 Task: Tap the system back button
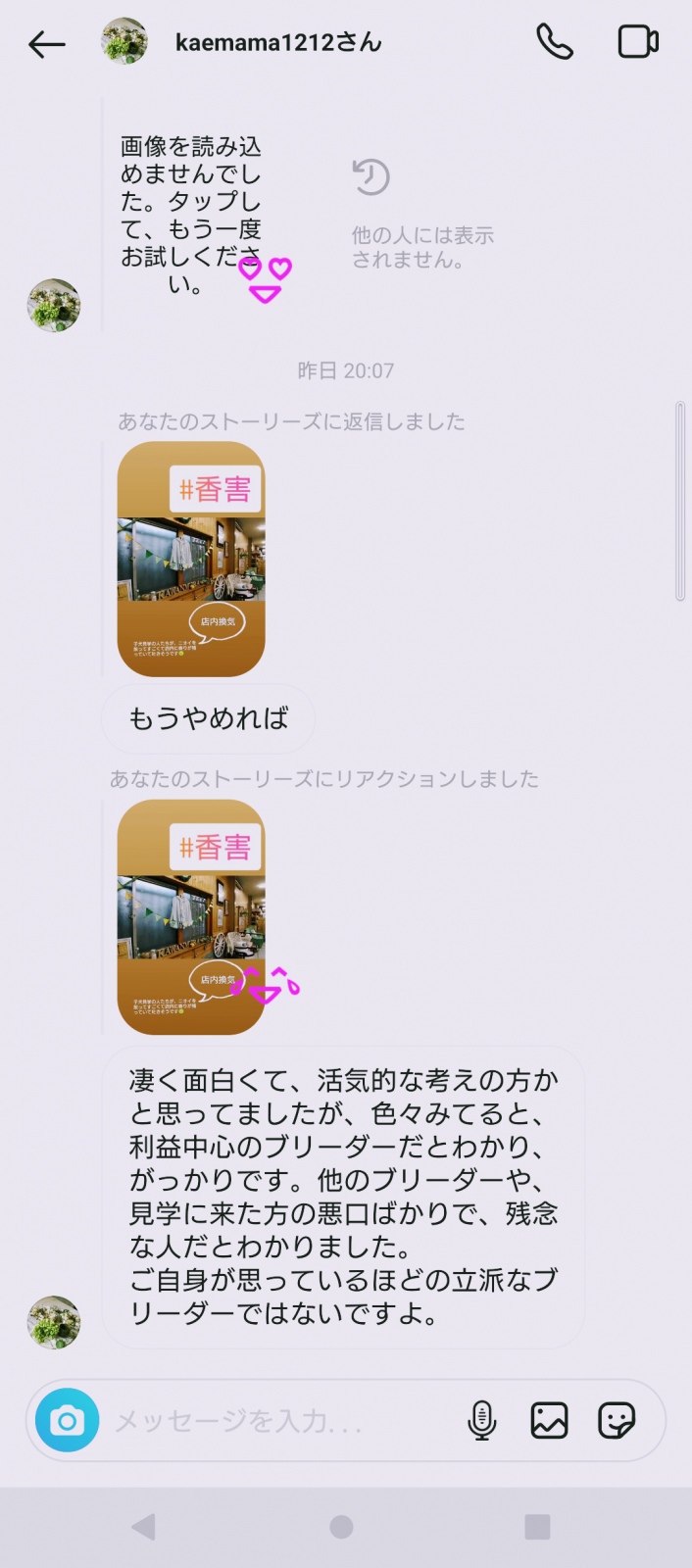click(x=144, y=1527)
